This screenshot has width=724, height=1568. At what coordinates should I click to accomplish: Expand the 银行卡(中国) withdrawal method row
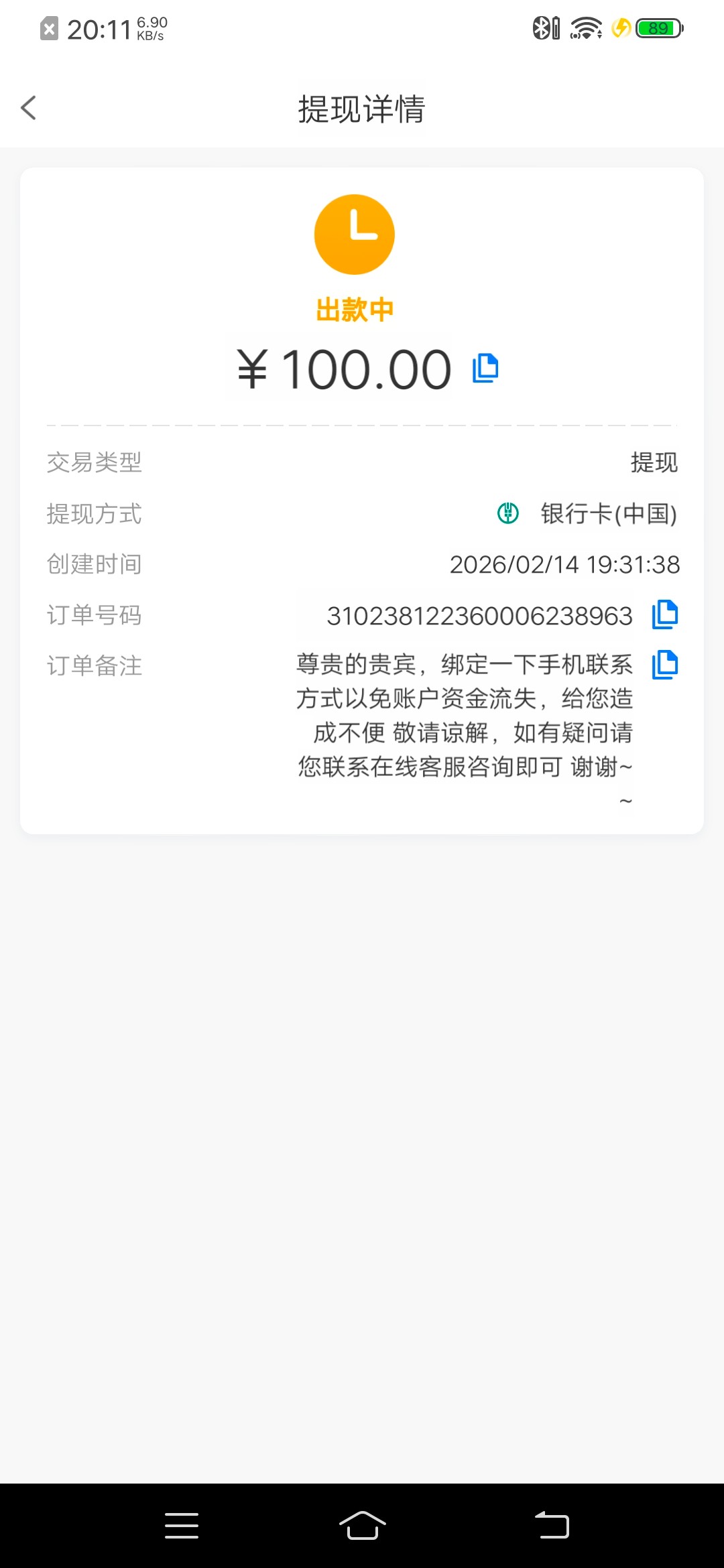[607, 514]
